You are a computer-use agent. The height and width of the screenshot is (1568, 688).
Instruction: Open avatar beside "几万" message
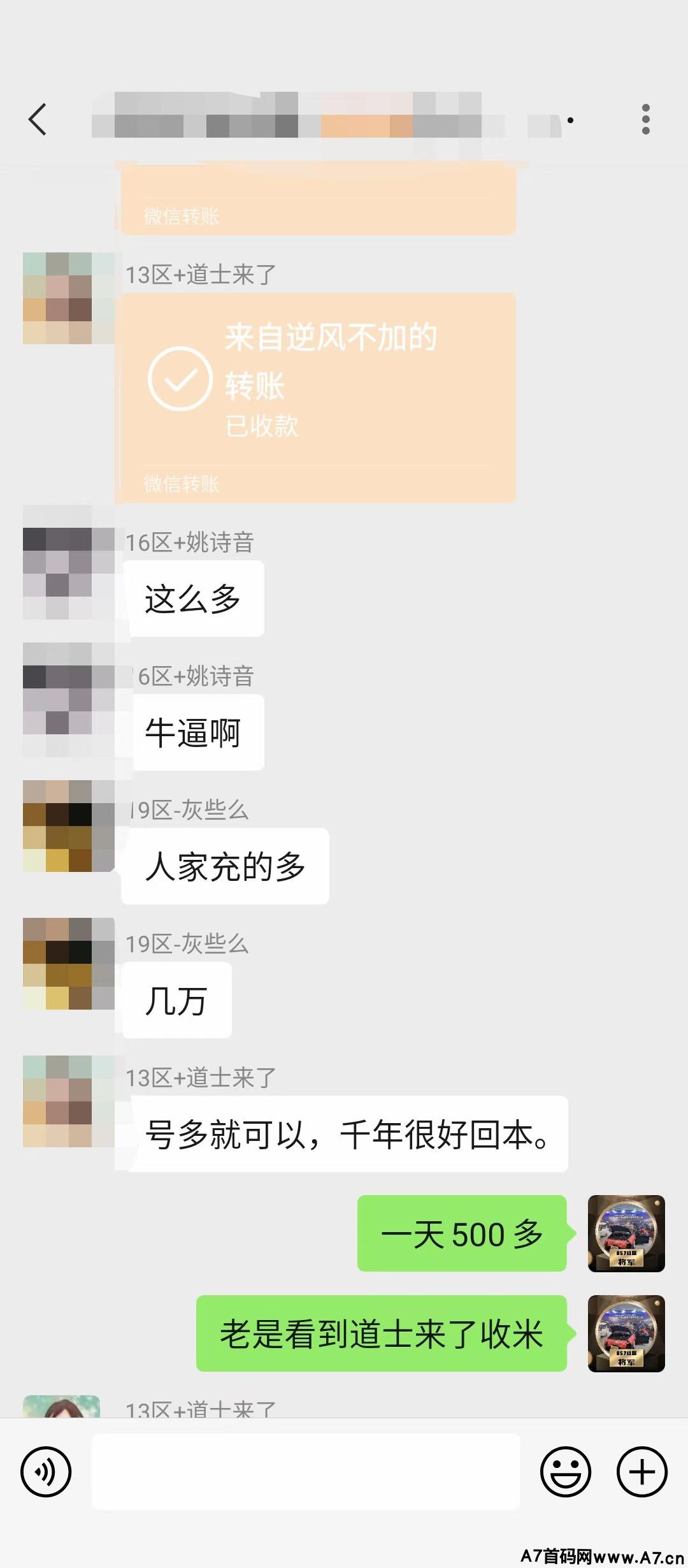click(69, 964)
